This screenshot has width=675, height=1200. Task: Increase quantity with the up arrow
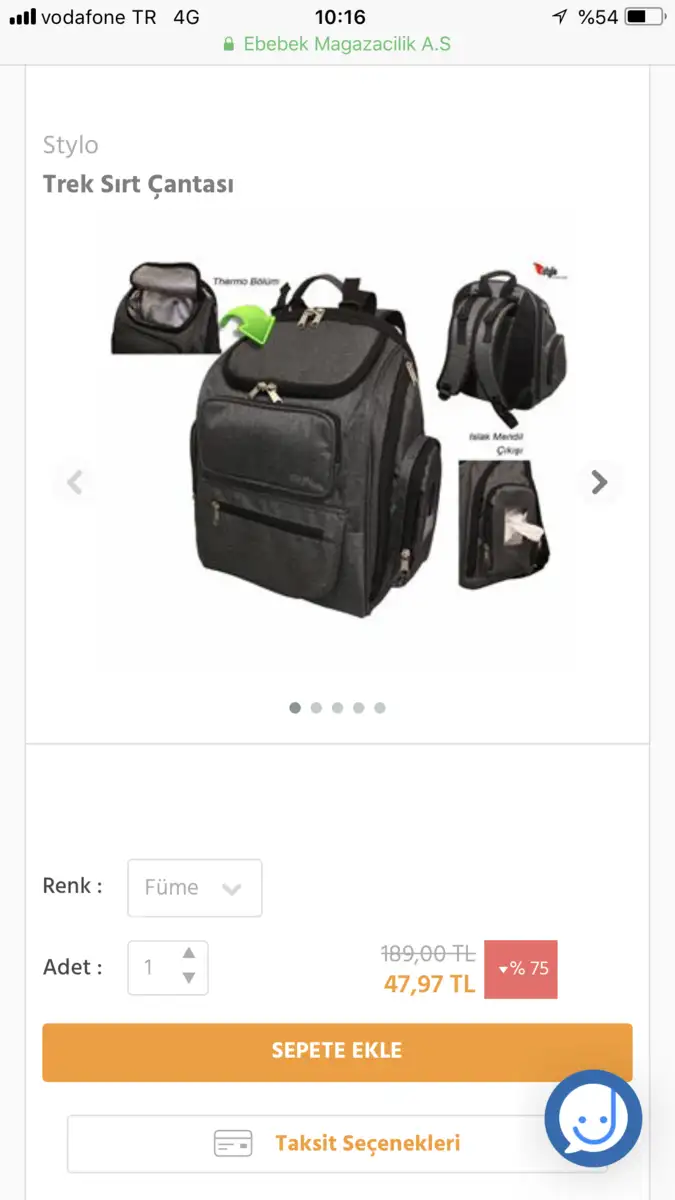[x=188, y=953]
